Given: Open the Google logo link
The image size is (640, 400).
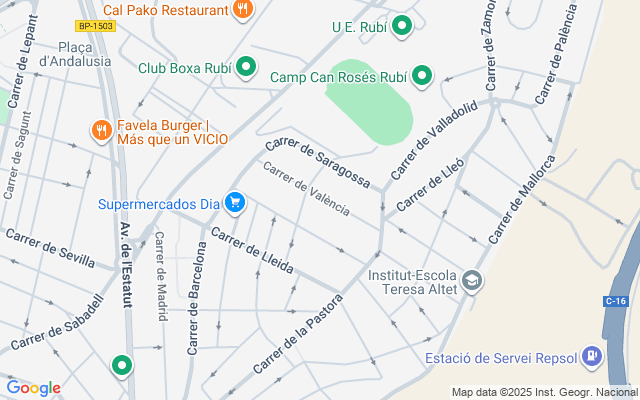Looking at the screenshot, I should (x=34, y=388).
